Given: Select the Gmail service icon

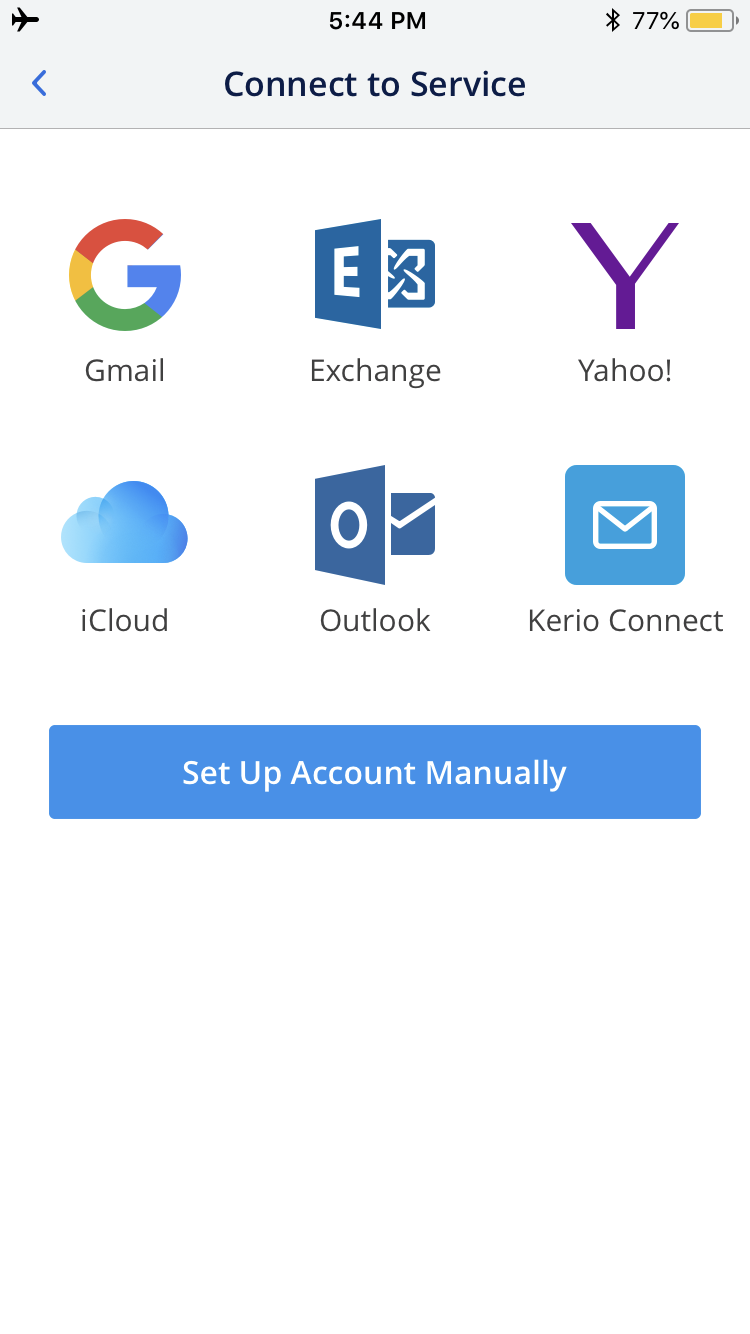Looking at the screenshot, I should click(124, 275).
